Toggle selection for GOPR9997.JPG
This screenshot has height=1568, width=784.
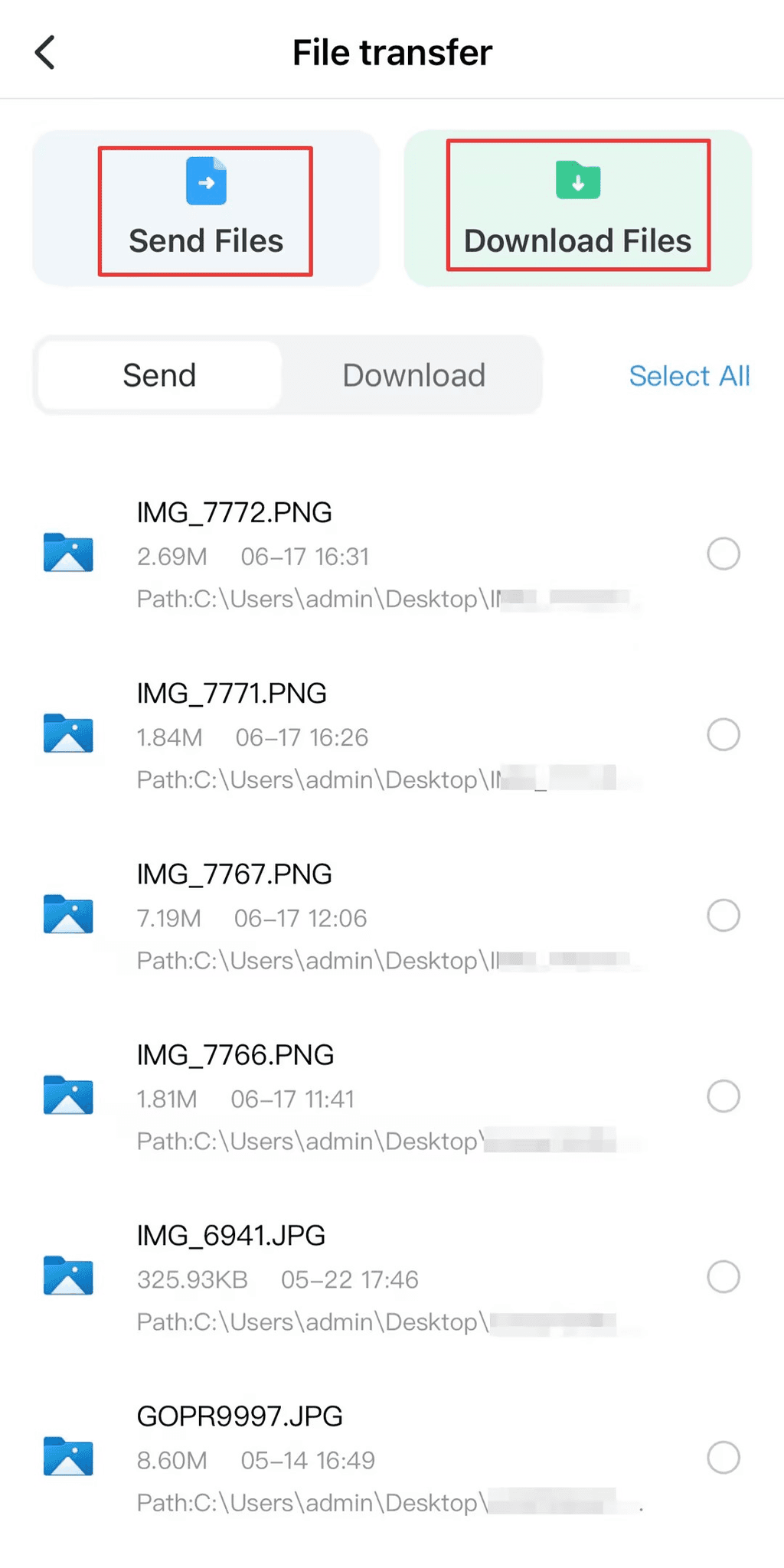(x=723, y=1458)
